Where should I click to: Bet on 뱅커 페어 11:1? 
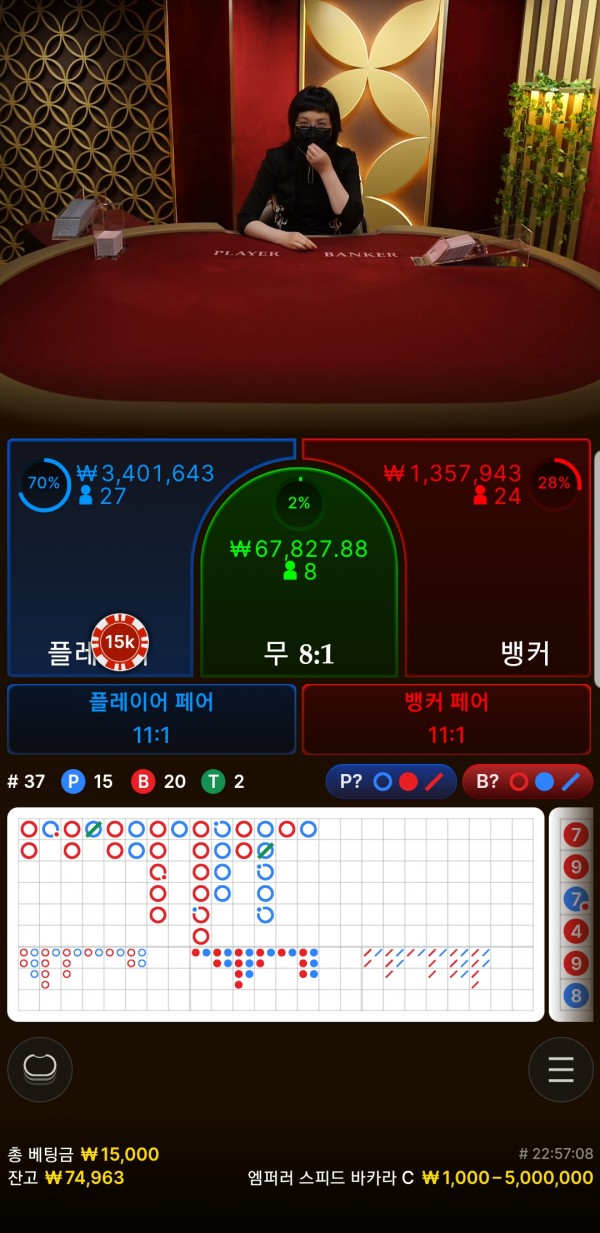coord(446,718)
